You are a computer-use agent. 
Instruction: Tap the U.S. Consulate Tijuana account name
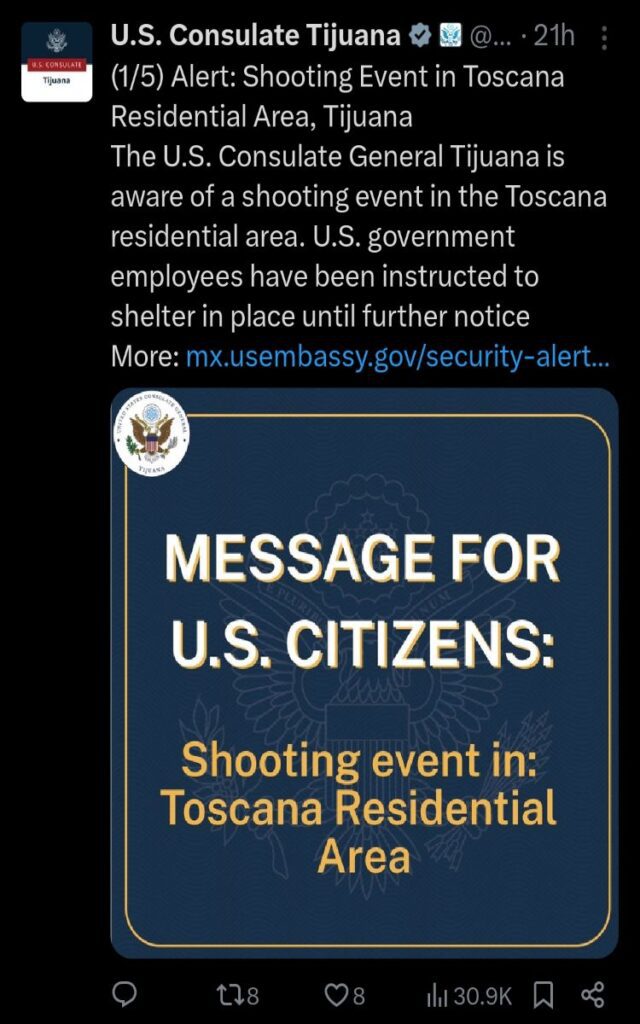point(255,37)
